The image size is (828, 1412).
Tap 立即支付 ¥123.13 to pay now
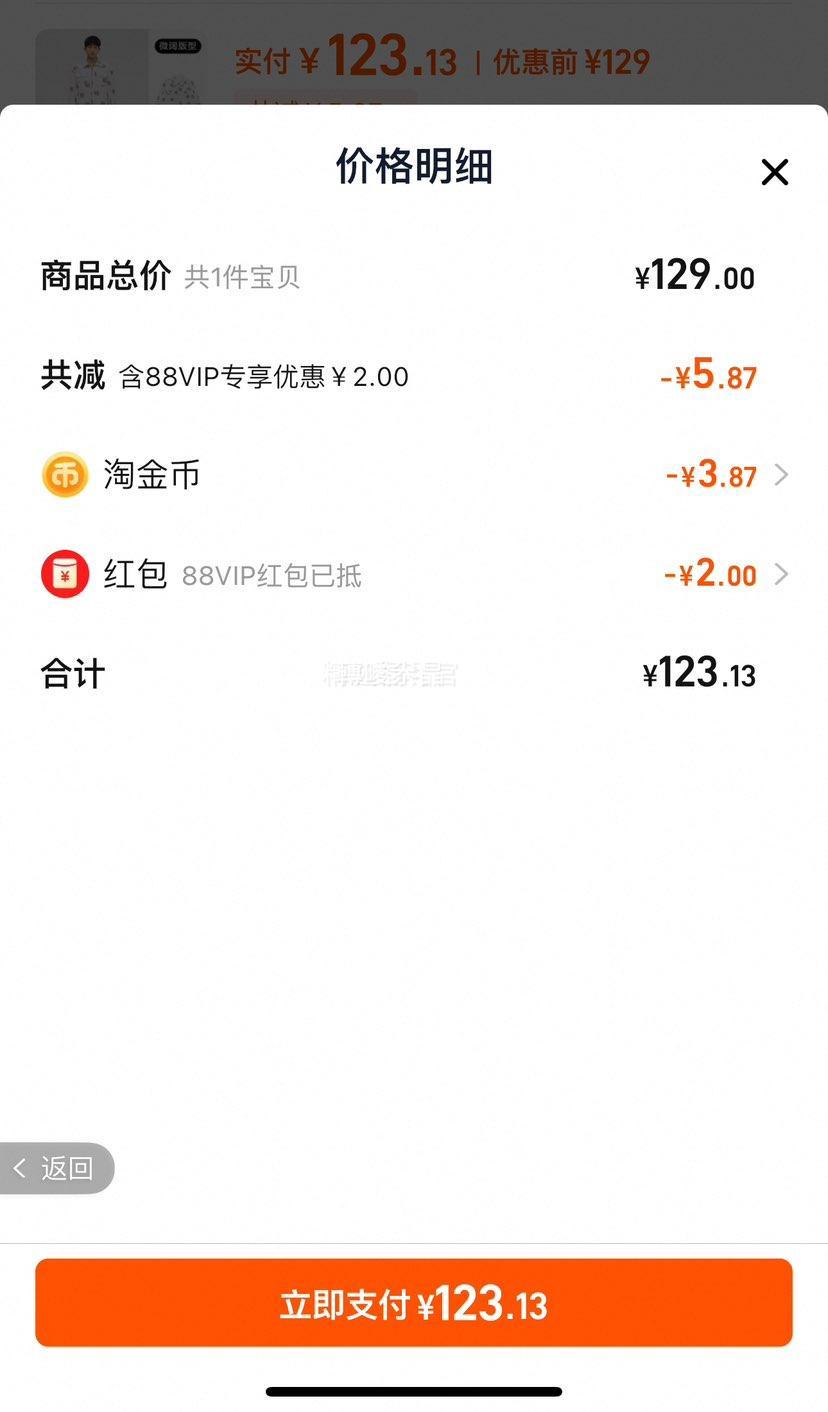[x=414, y=1303]
